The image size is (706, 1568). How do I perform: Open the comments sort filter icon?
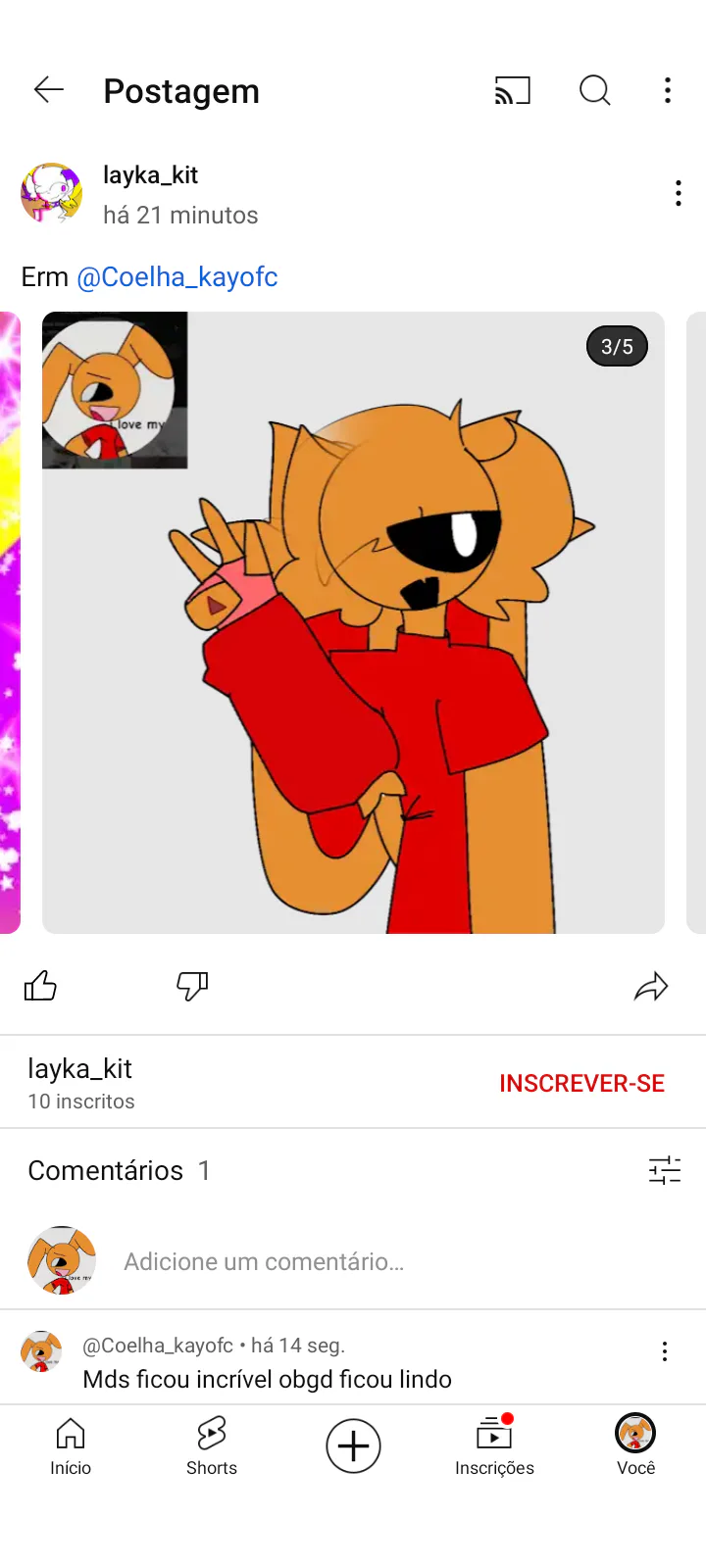(664, 1170)
